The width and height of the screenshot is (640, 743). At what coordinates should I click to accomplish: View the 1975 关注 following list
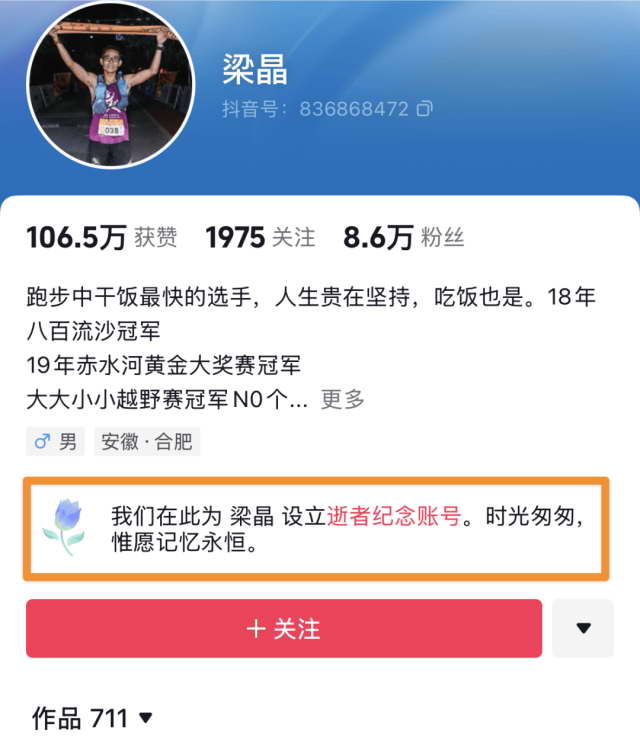pos(260,238)
